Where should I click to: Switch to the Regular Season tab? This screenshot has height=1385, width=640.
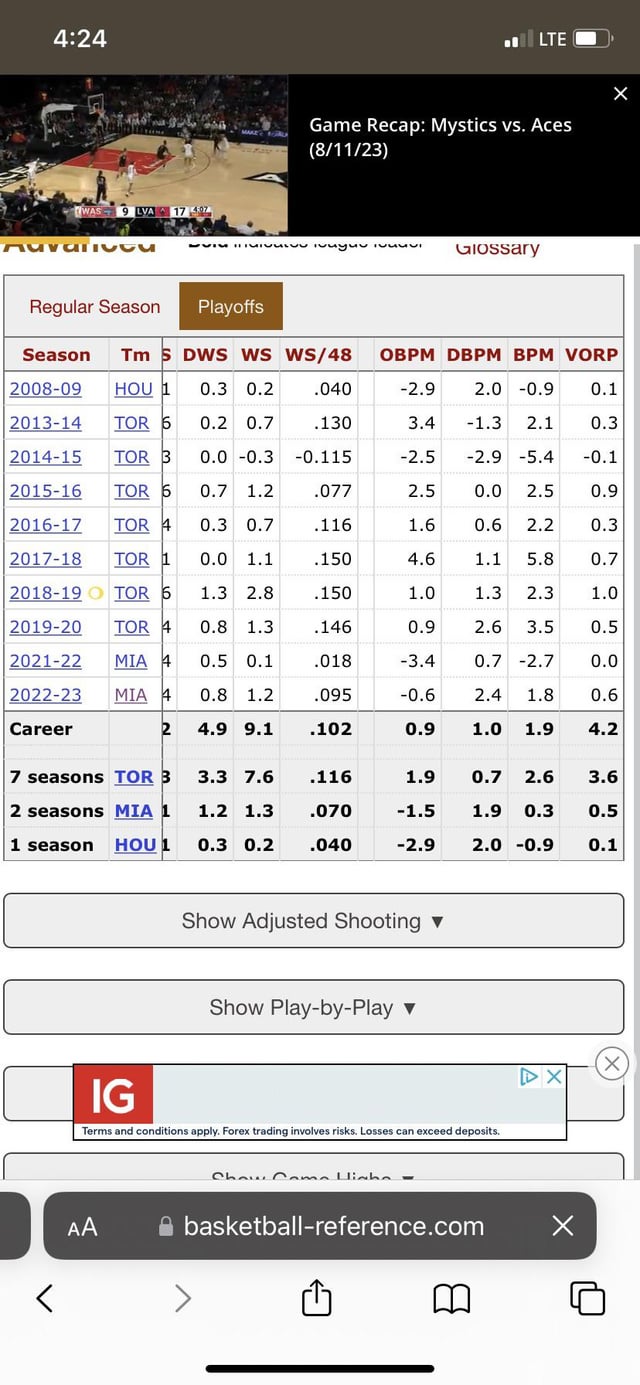click(94, 307)
